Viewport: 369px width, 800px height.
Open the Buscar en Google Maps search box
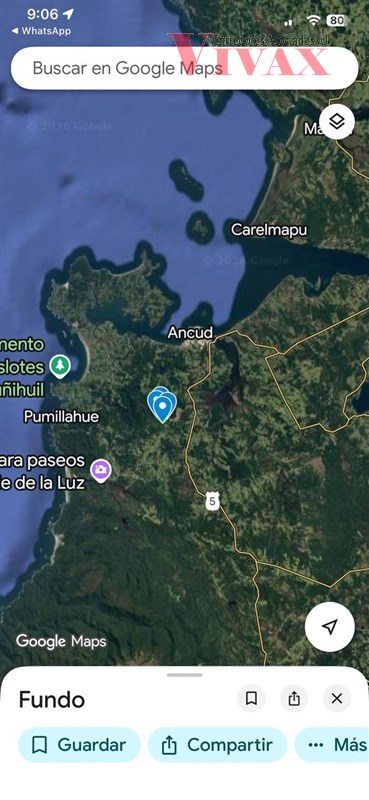point(184,68)
